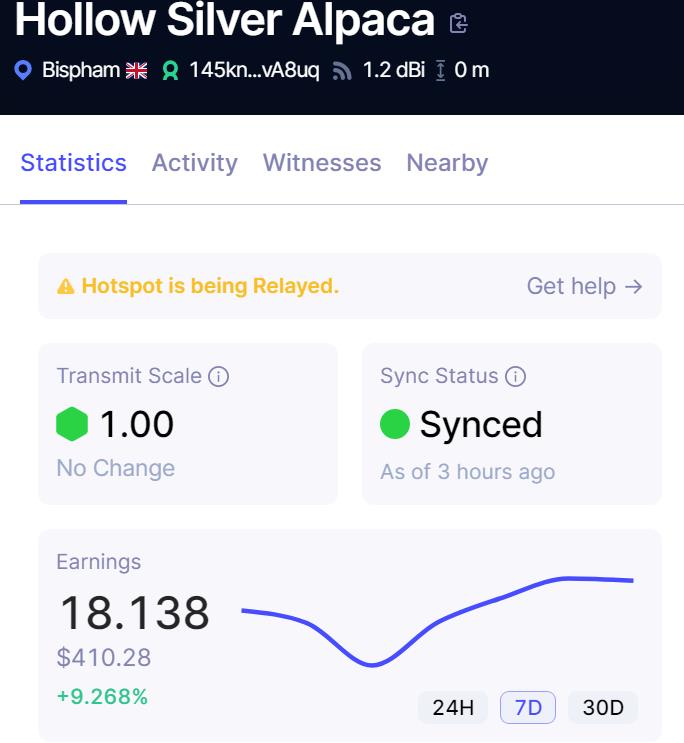Copy the hotspot name with the clipboard icon
The width and height of the screenshot is (684, 743).
(459, 23)
